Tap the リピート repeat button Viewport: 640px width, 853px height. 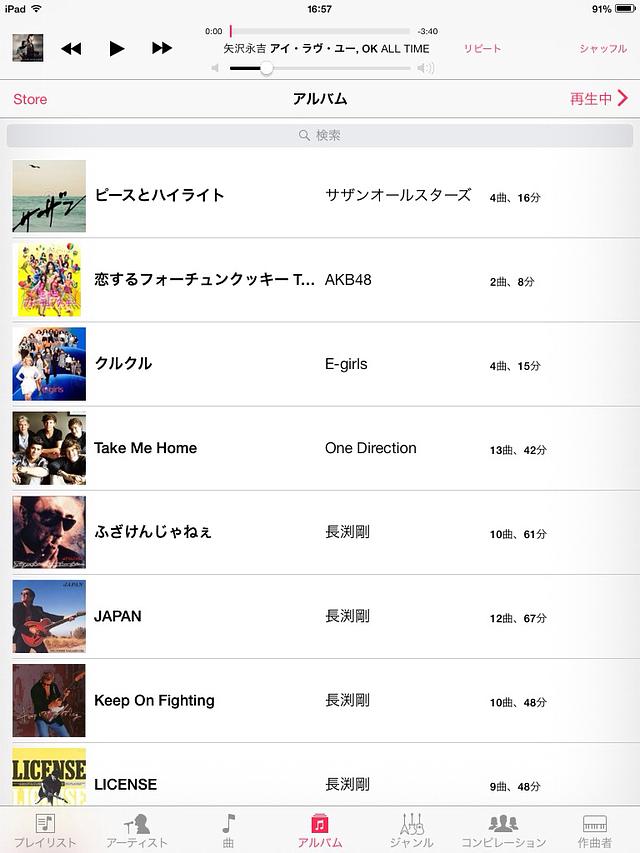pos(482,48)
